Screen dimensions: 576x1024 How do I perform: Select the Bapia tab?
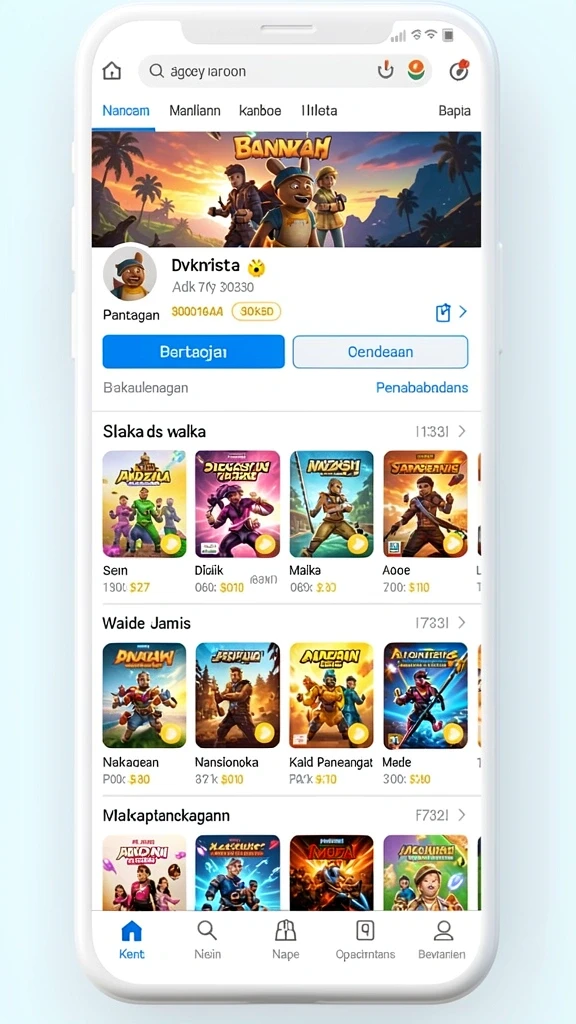pyautogui.click(x=455, y=110)
